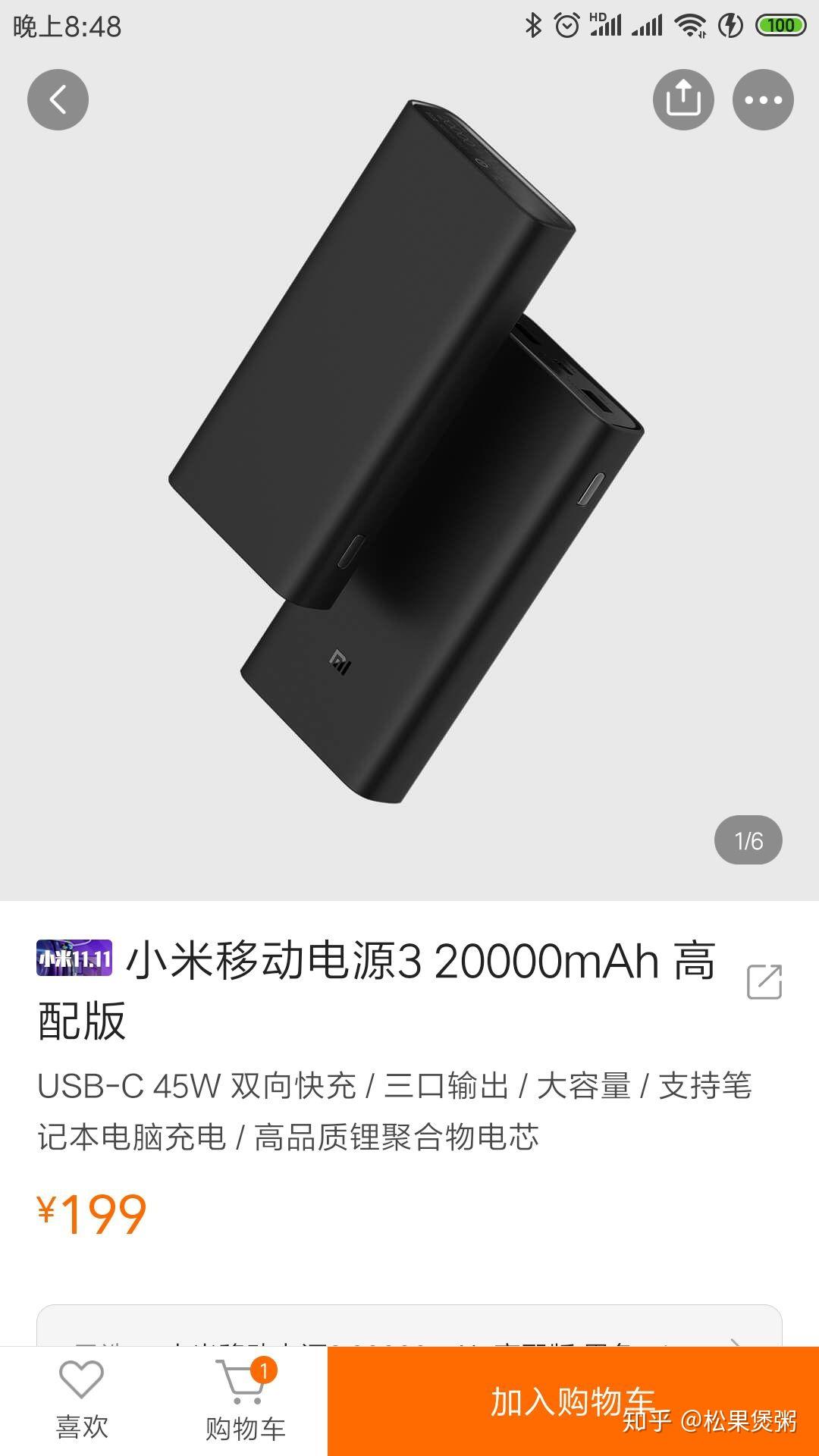This screenshot has width=819, height=1456.
Task: Tap 加入购物车 to add to cart
Action: click(573, 1400)
